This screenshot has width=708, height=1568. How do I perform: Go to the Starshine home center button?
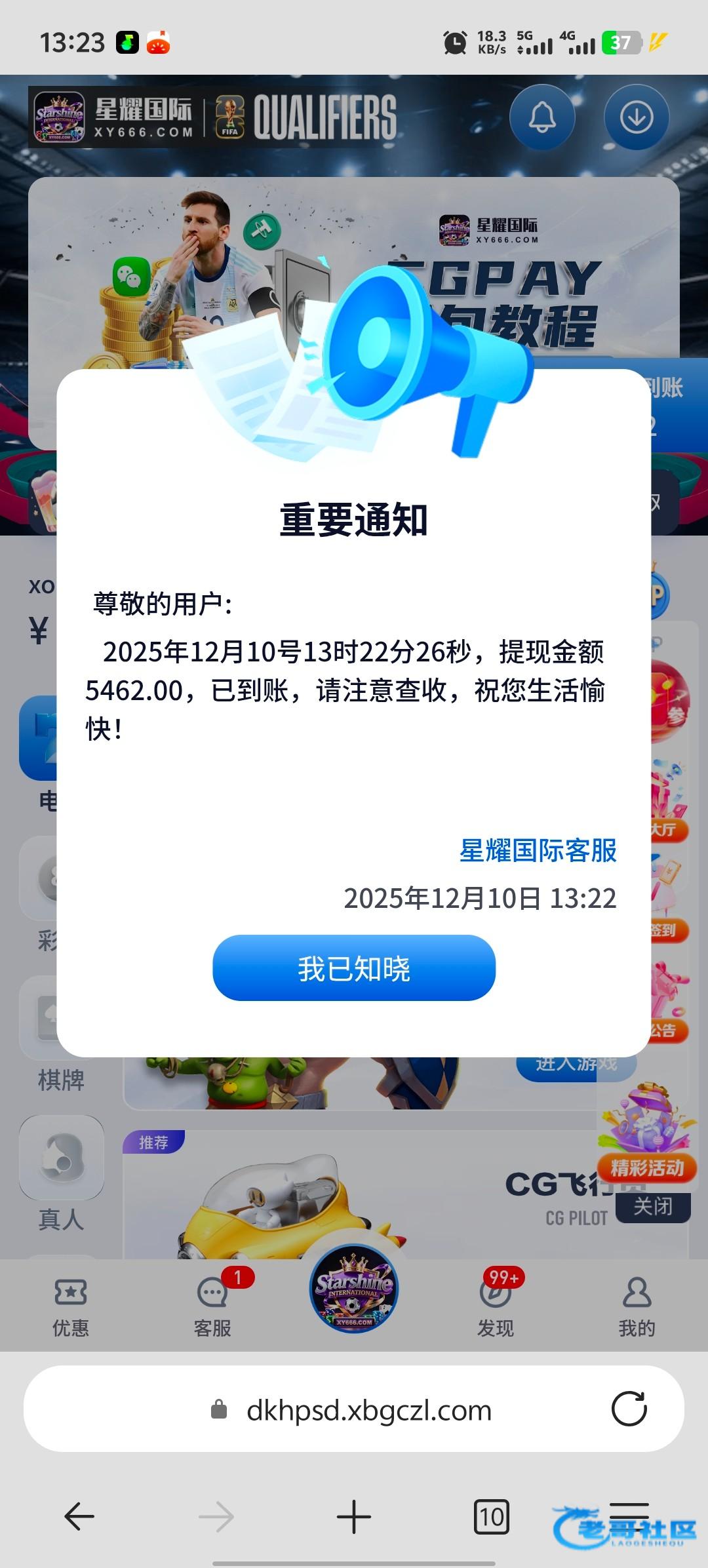pyautogui.click(x=353, y=1288)
